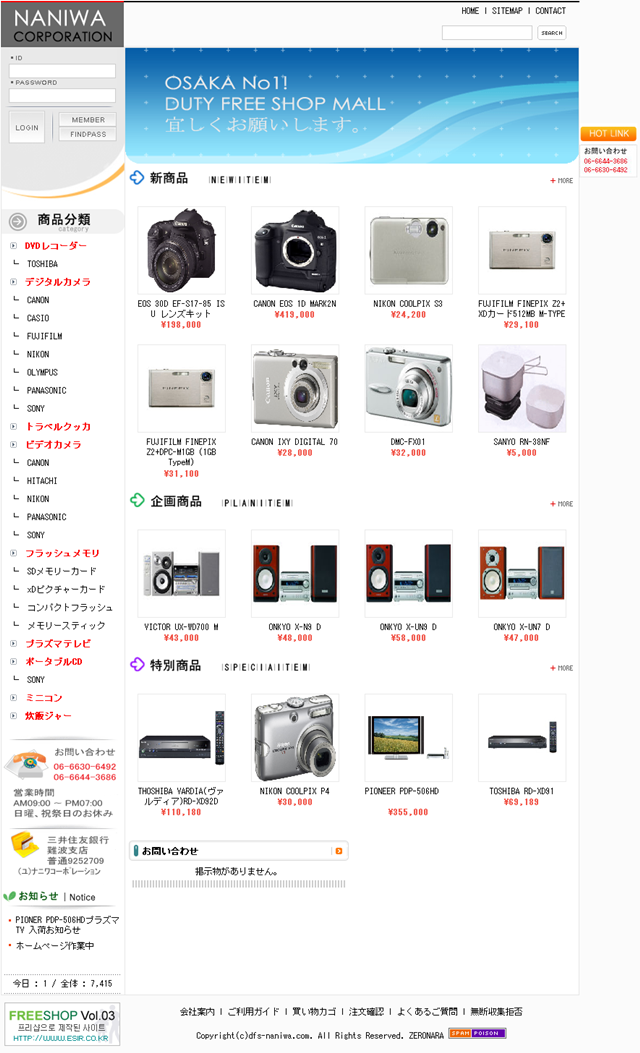
Task: Open the SITEMAP link
Action: [x=507, y=11]
